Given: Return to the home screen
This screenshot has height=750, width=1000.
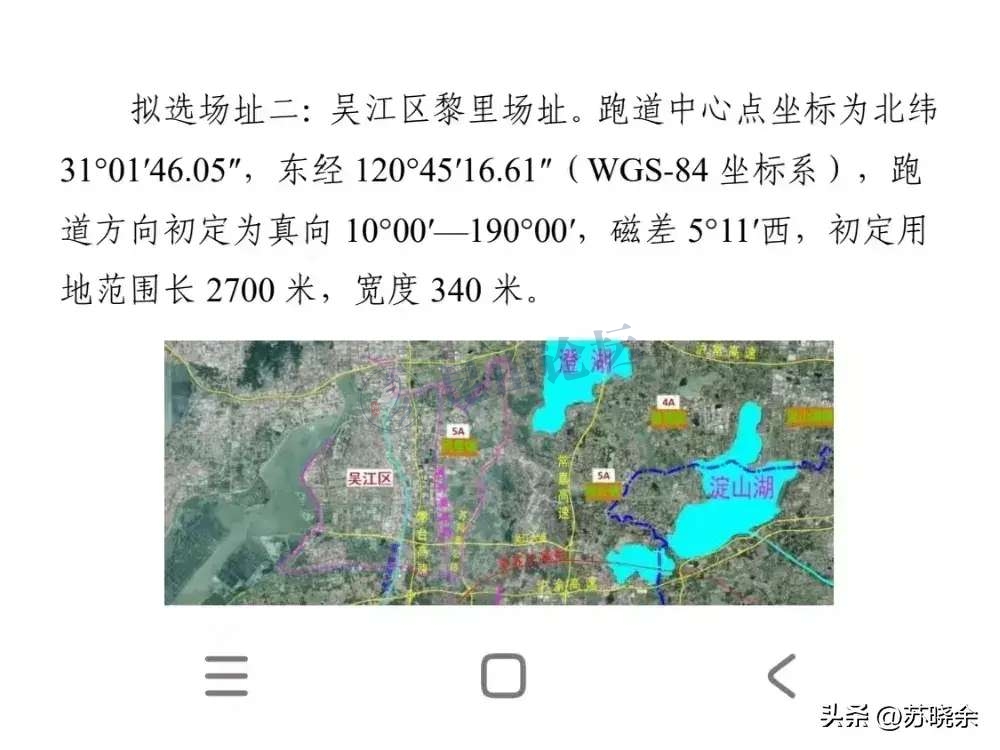Looking at the screenshot, I should pos(502,676).
